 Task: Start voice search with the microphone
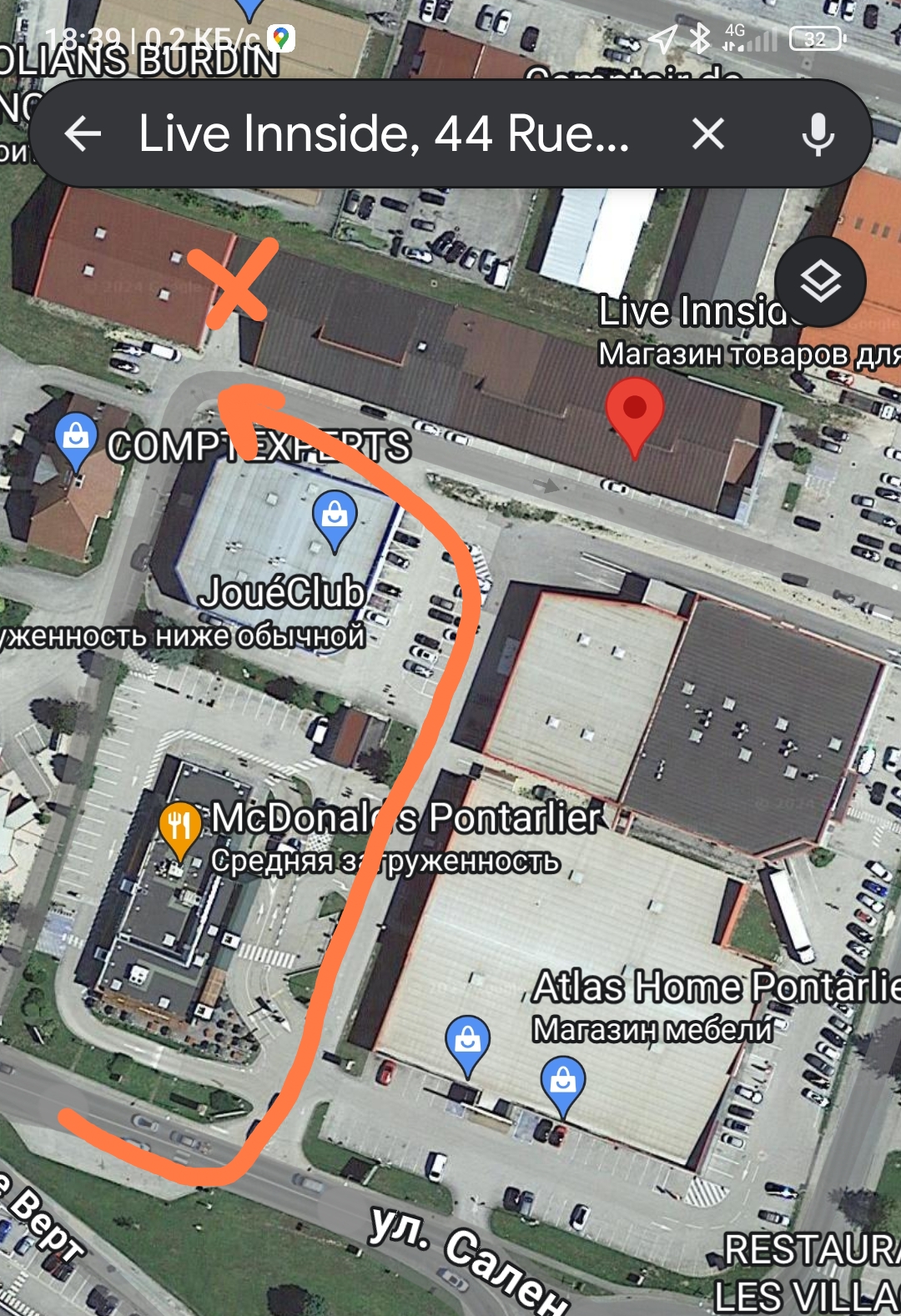[818, 133]
